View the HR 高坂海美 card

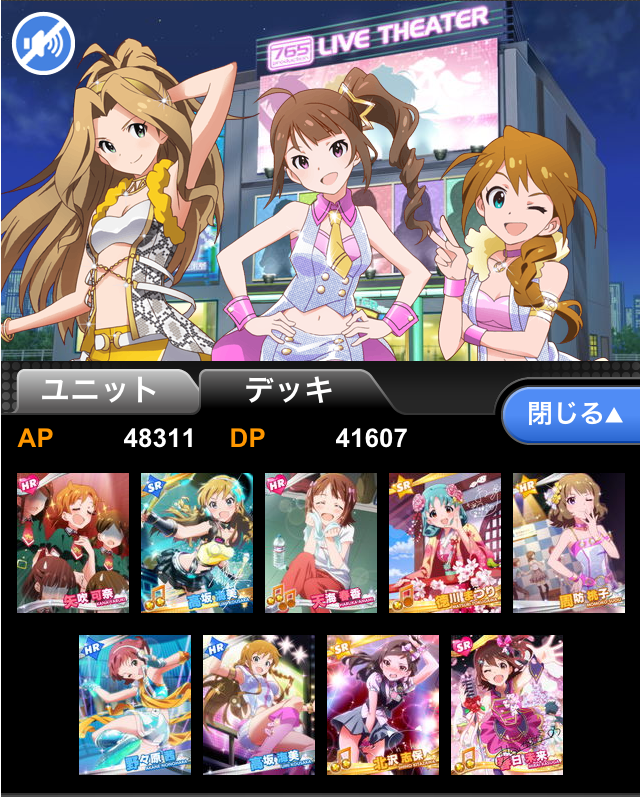259,704
